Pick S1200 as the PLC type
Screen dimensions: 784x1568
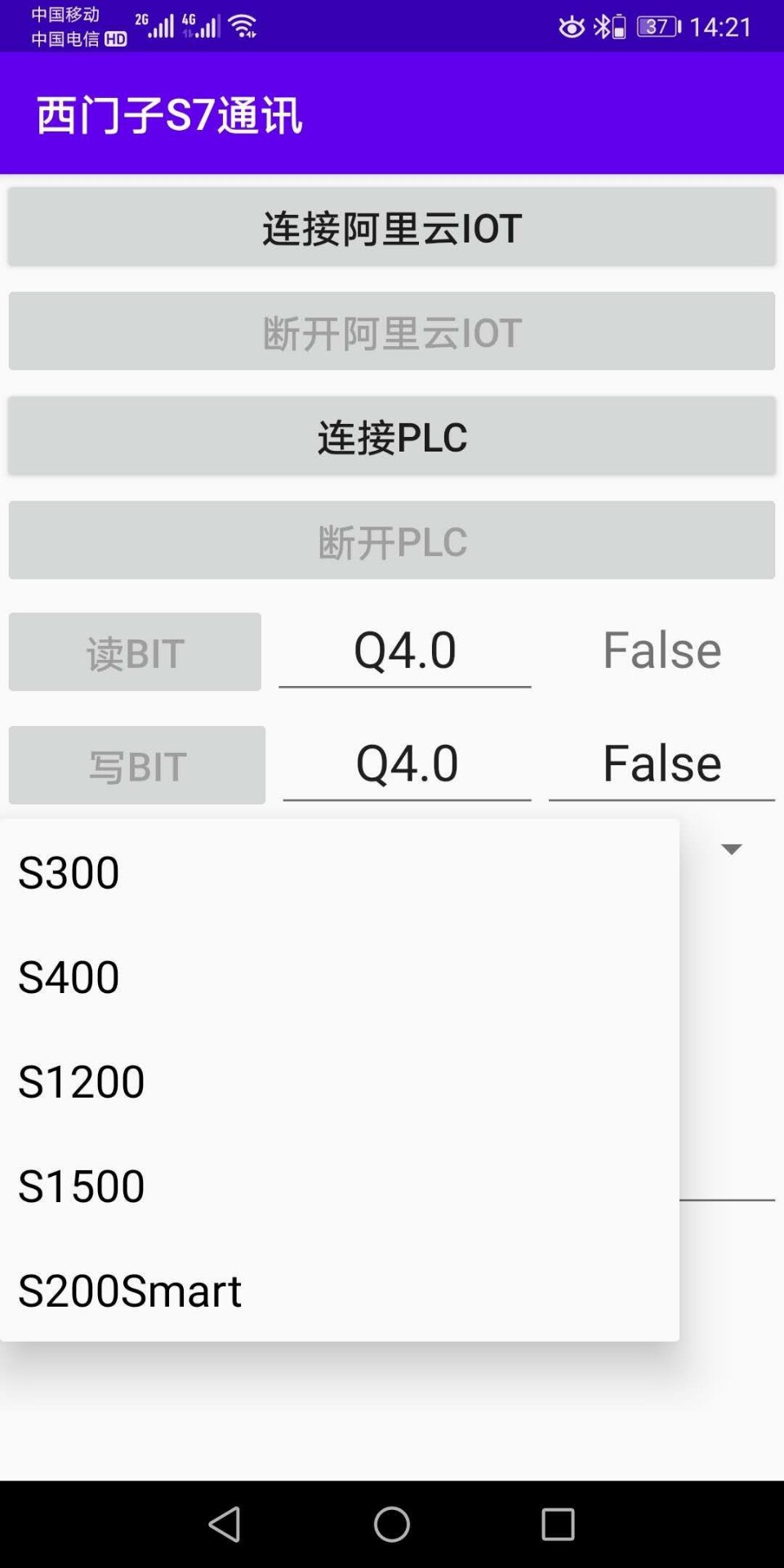pyautogui.click(x=340, y=1081)
